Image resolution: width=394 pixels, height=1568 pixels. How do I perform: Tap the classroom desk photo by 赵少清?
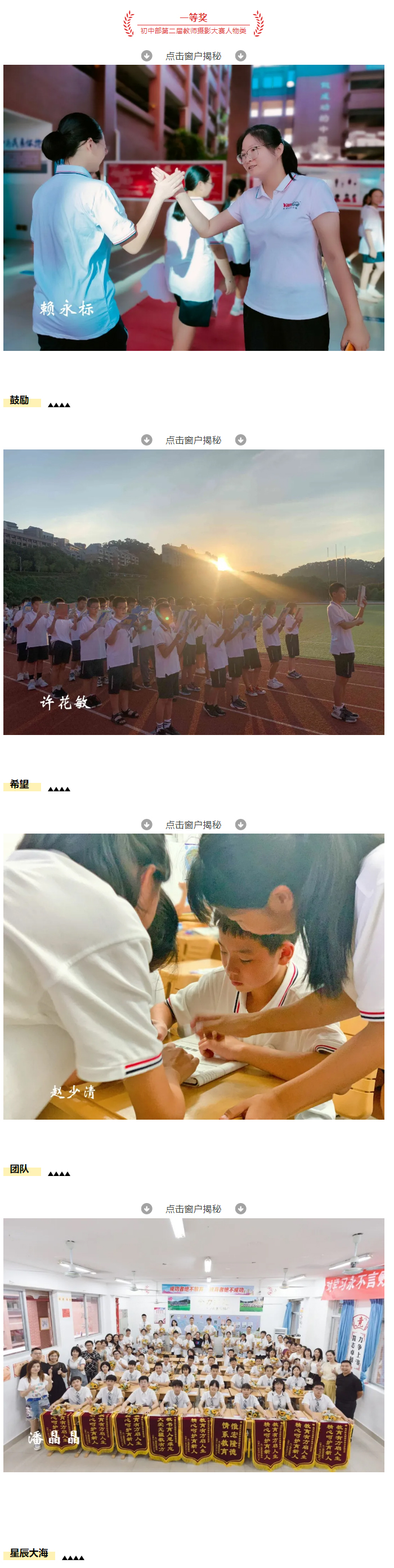tap(194, 975)
